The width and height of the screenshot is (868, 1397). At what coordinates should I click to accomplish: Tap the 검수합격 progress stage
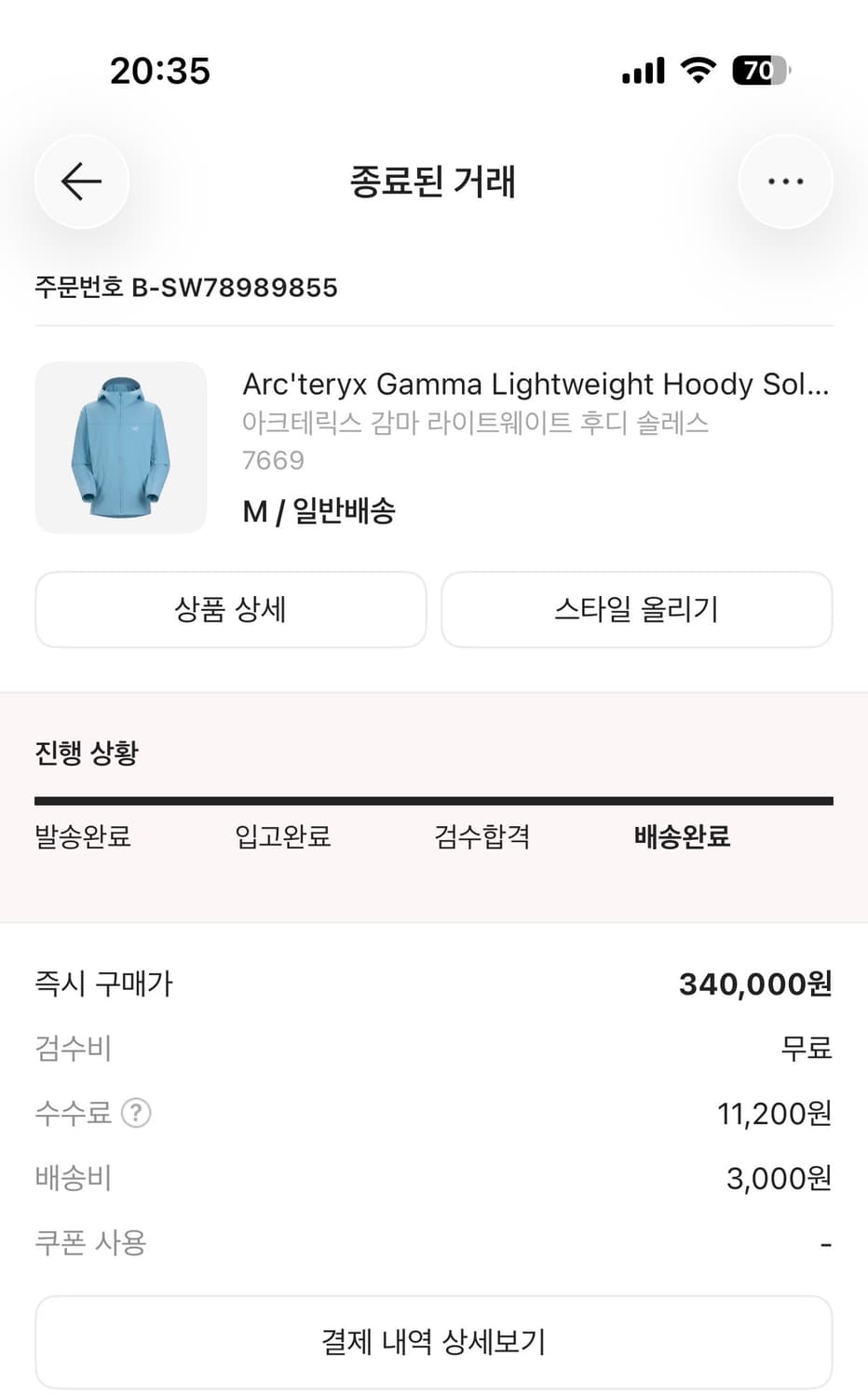(x=481, y=837)
